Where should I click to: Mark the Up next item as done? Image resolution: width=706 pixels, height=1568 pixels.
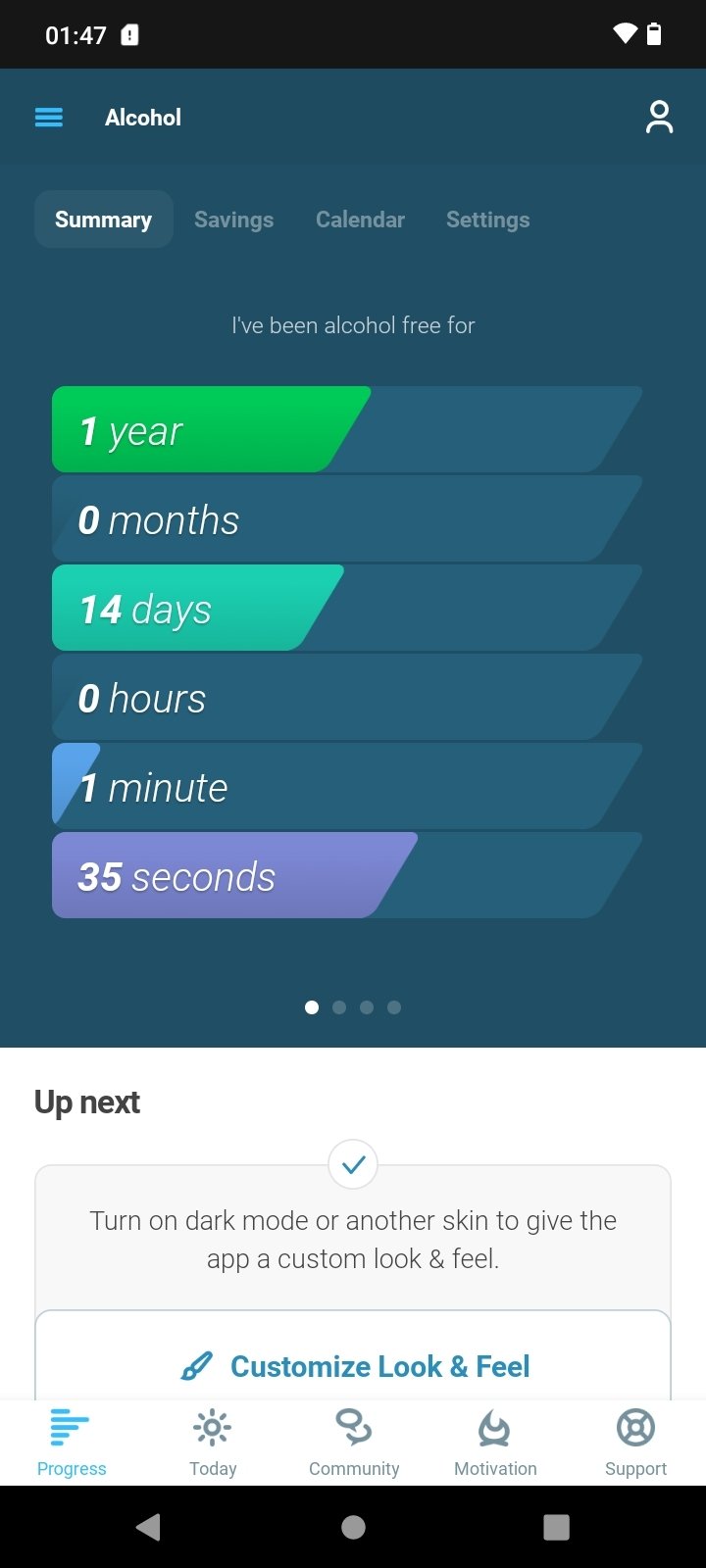(x=353, y=1164)
